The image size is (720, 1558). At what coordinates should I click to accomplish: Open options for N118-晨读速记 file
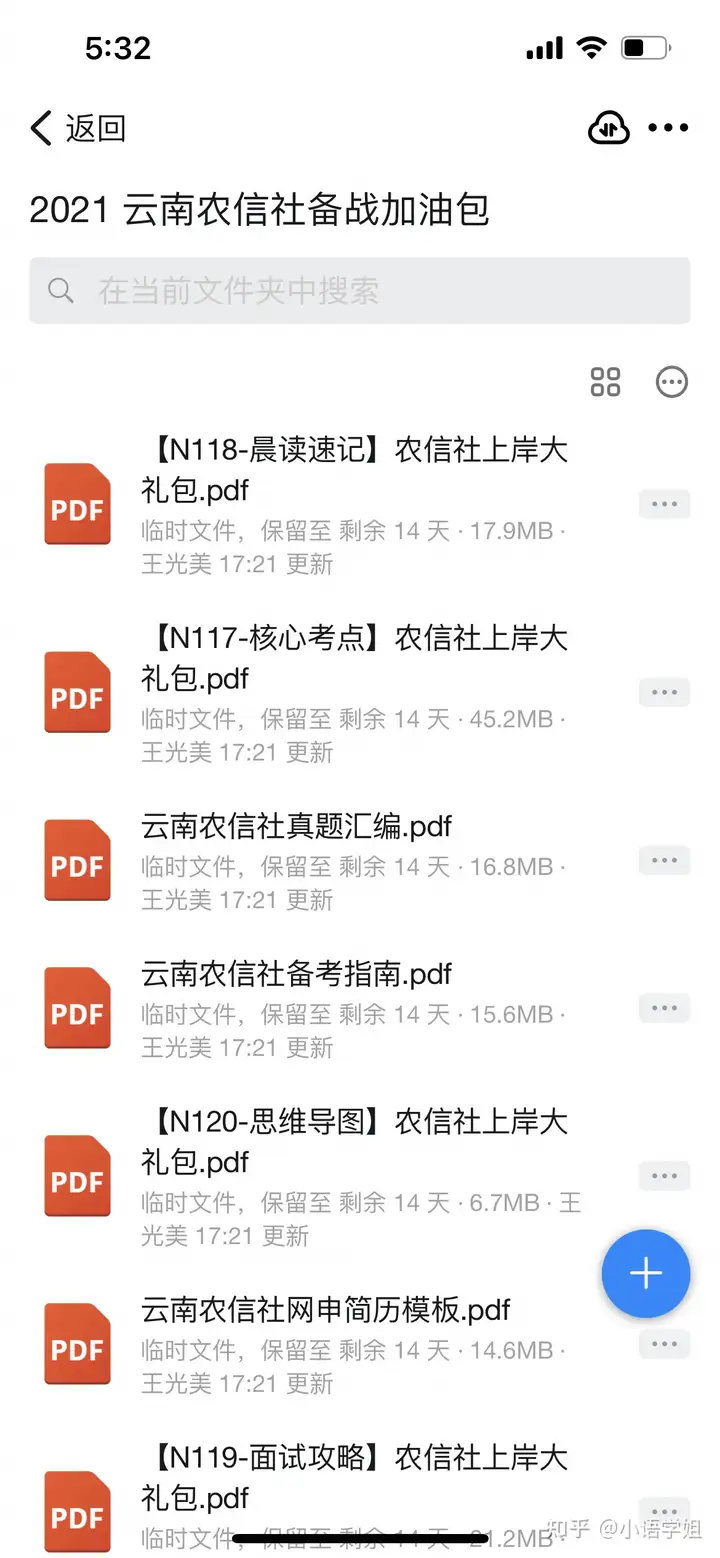(665, 504)
